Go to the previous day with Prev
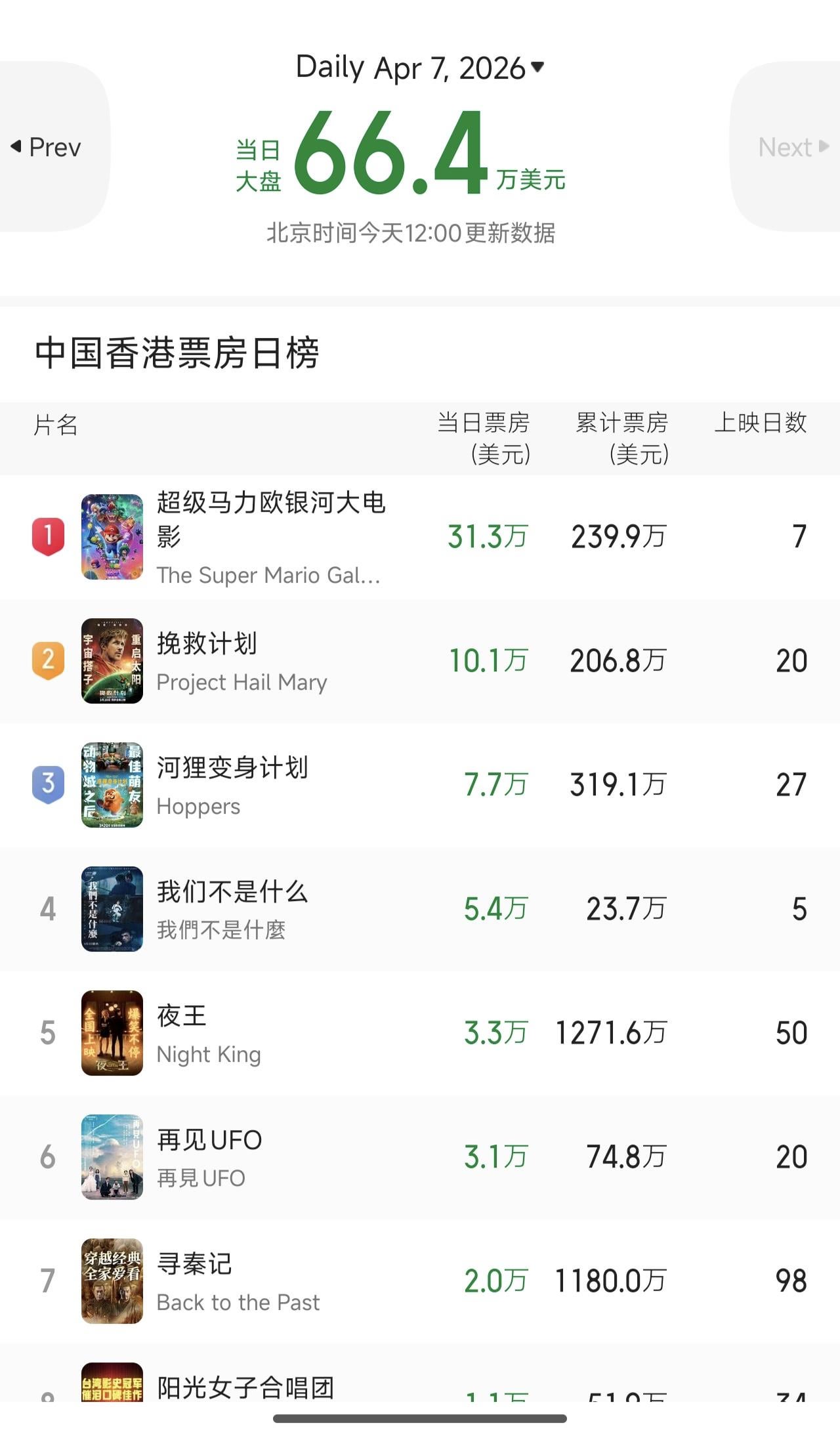840x1436 pixels. pos(47,147)
